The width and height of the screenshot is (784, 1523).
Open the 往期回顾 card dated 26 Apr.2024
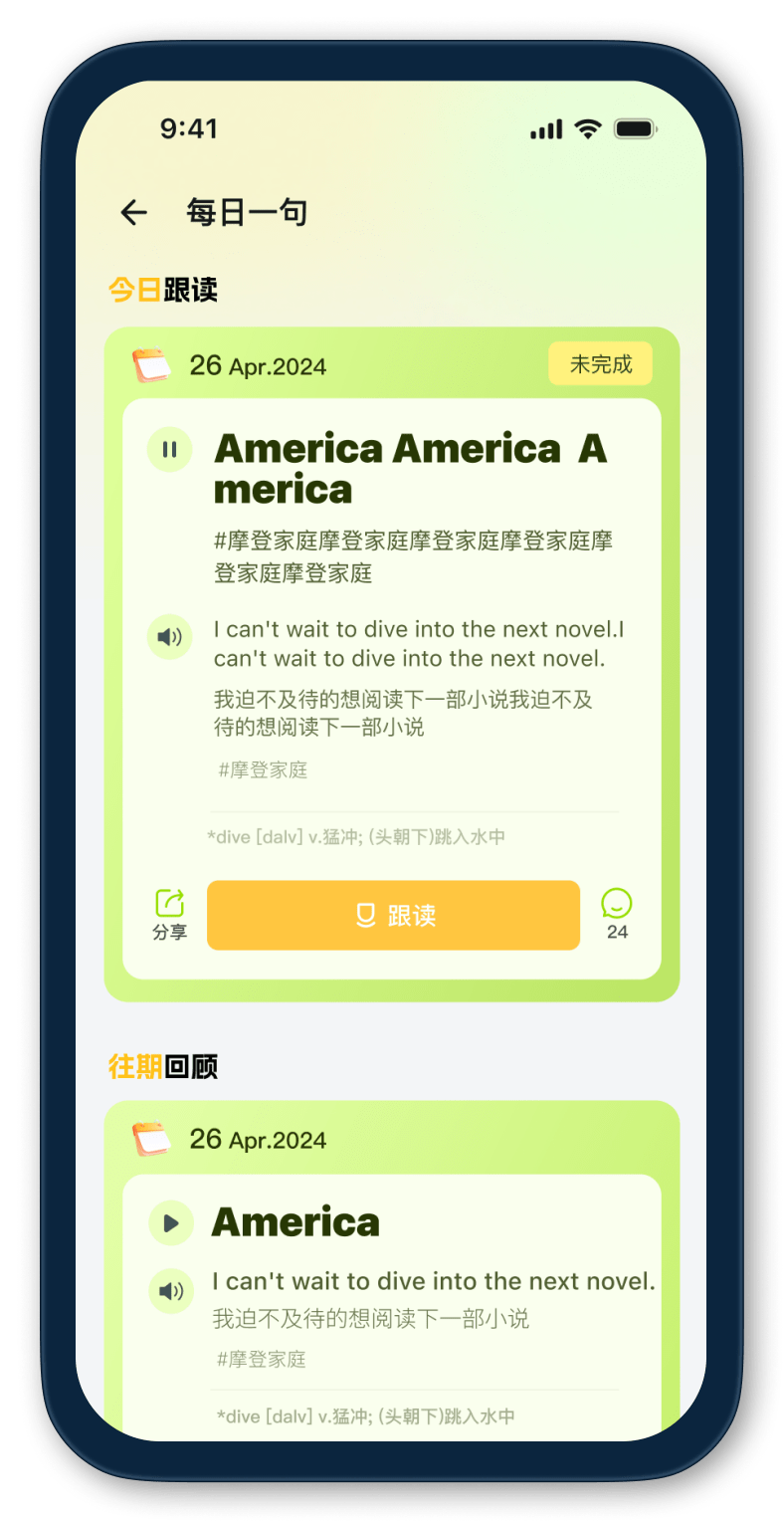[258, 1140]
